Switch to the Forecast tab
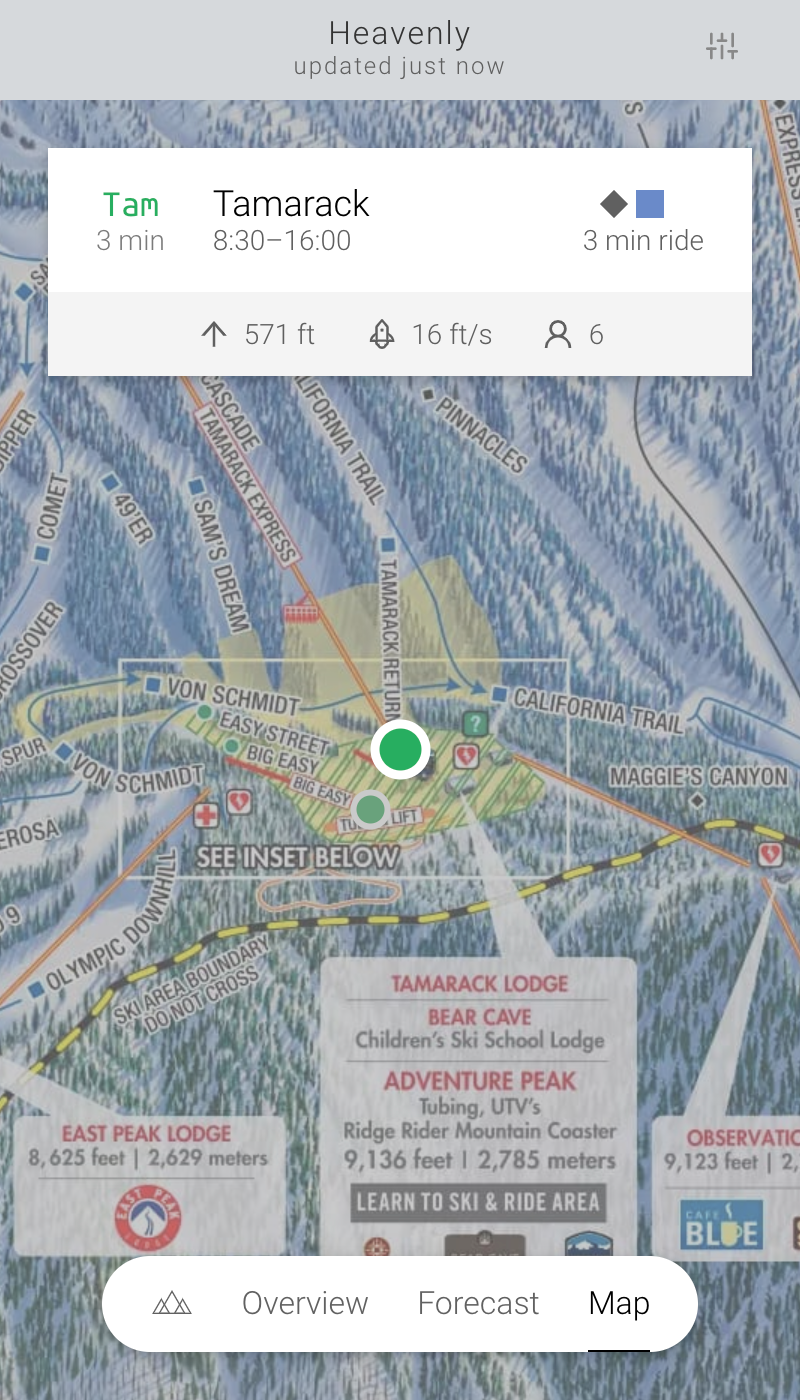Image resolution: width=800 pixels, height=1400 pixels. coord(478,1303)
